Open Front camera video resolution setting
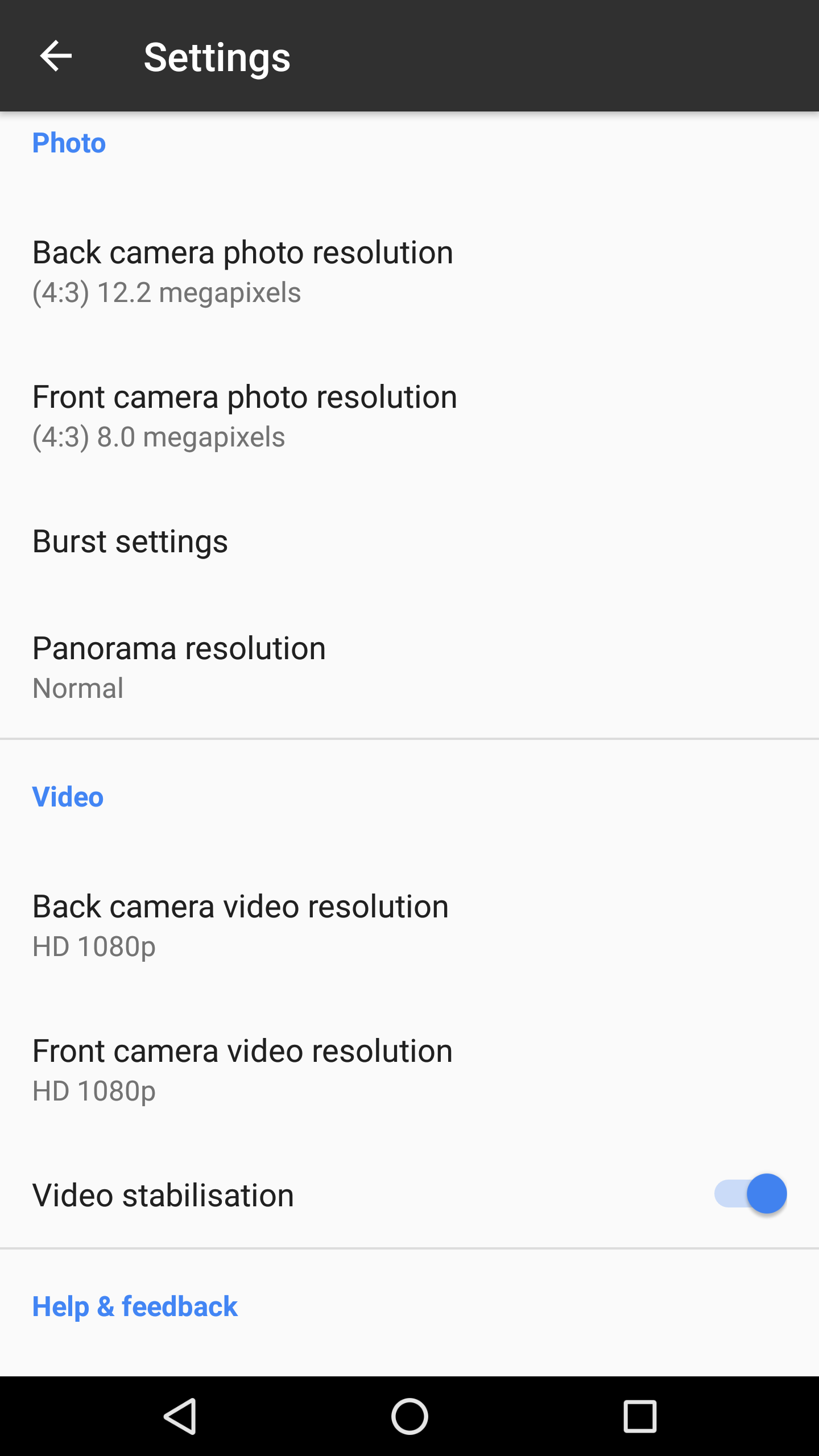Image resolution: width=819 pixels, height=1456 pixels. (409, 1070)
